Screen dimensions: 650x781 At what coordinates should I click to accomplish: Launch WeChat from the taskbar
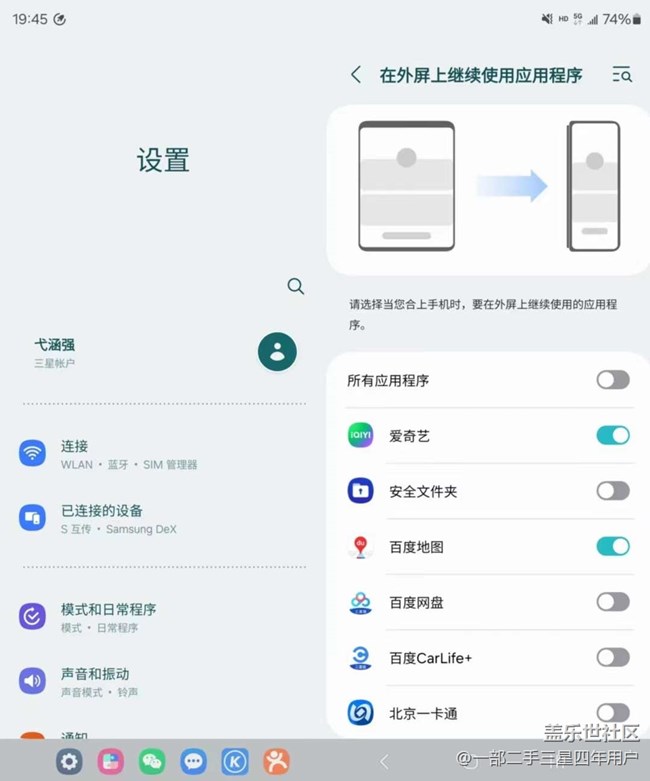[152, 761]
